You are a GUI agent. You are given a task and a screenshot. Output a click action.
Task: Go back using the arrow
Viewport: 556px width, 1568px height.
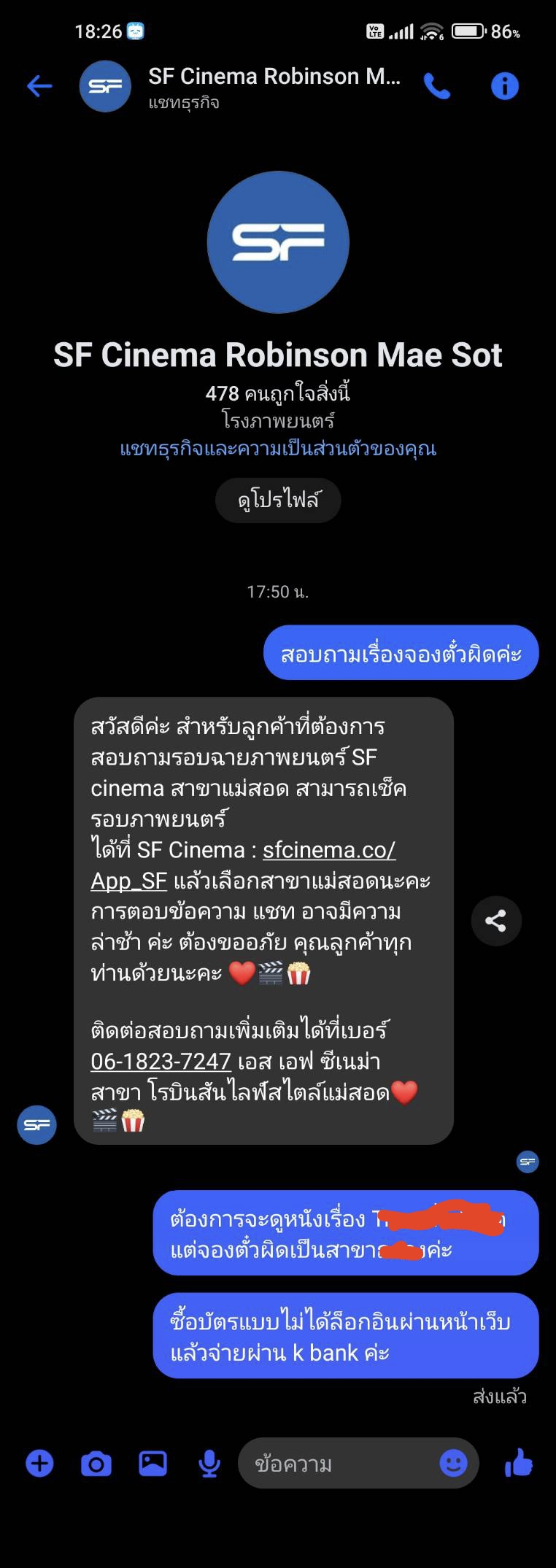click(x=39, y=86)
